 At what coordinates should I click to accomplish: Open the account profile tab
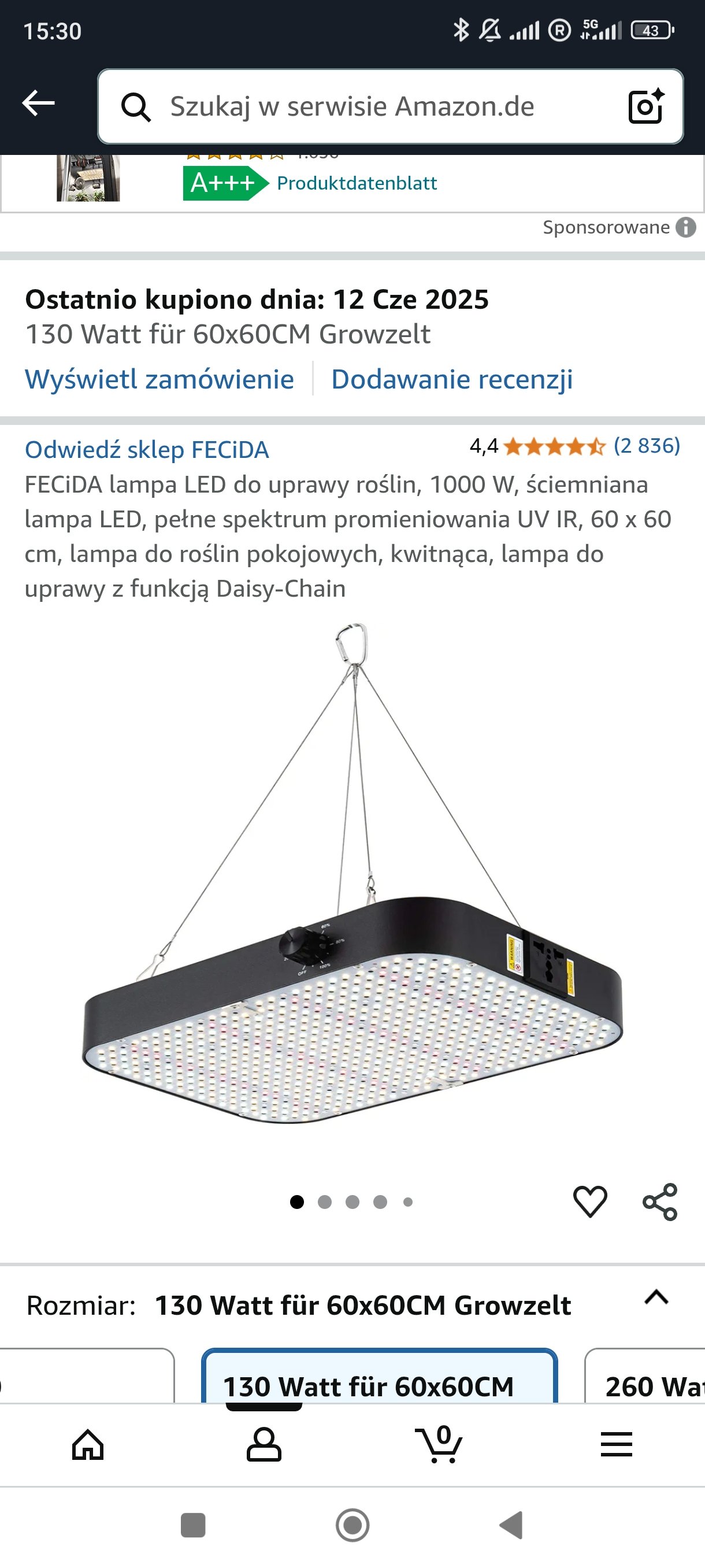pyautogui.click(x=264, y=1444)
